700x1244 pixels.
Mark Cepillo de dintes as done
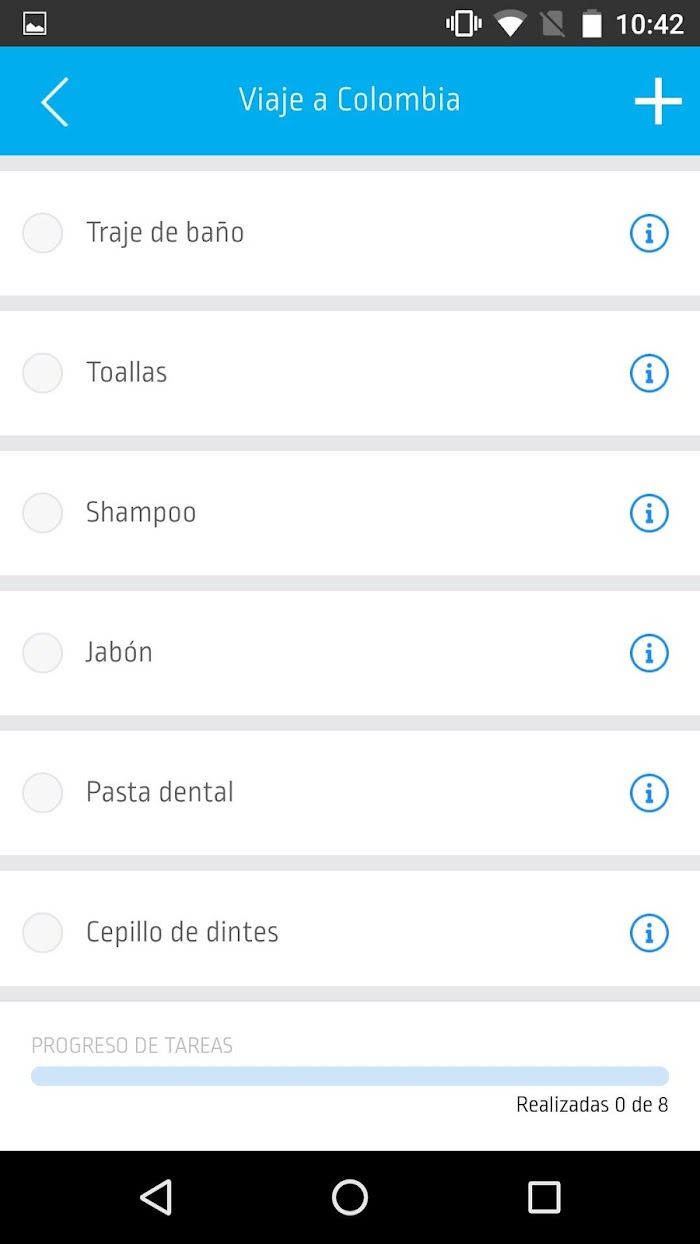43,933
